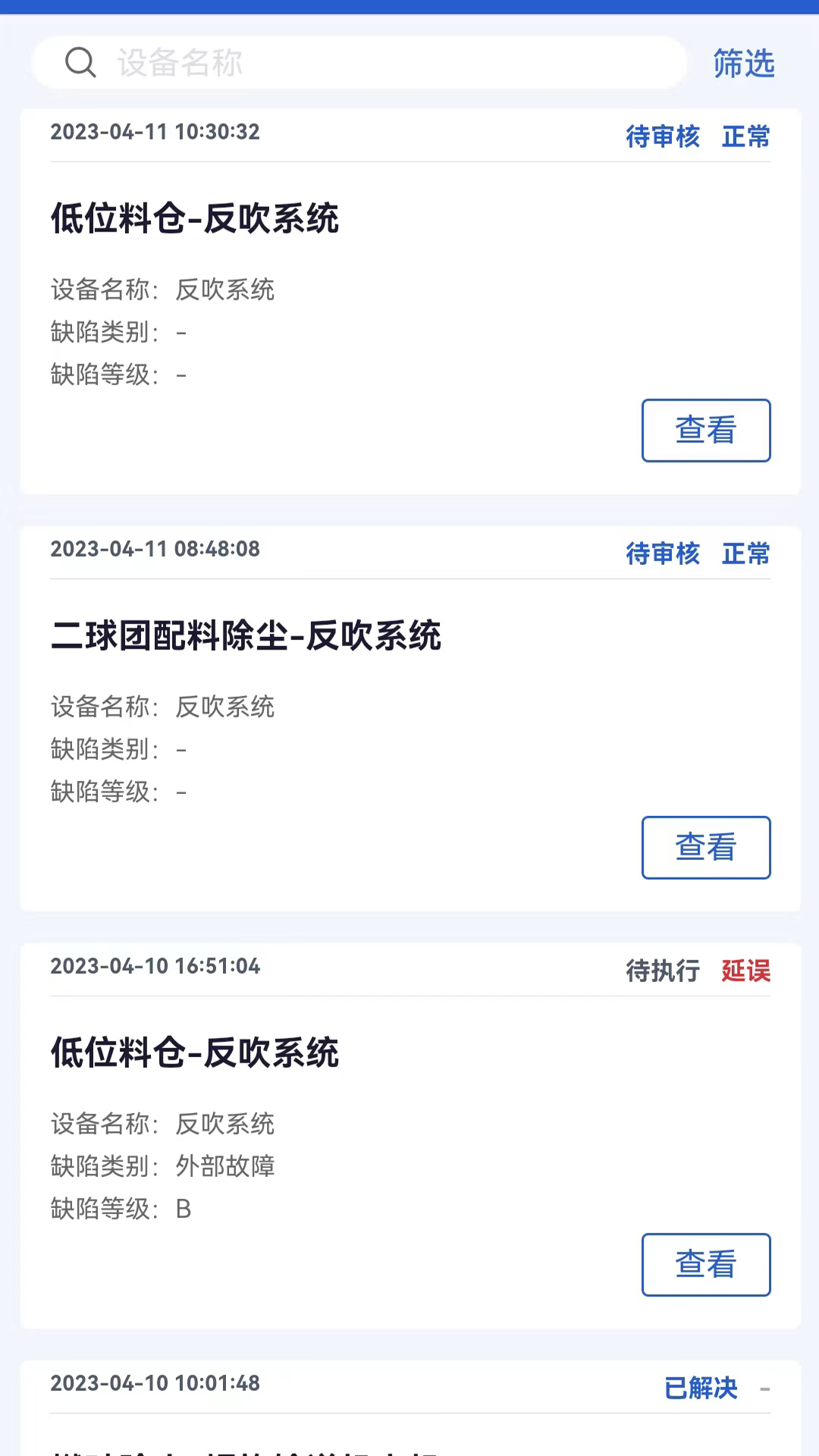
Task: Select the 延误 status label
Action: [x=745, y=971]
